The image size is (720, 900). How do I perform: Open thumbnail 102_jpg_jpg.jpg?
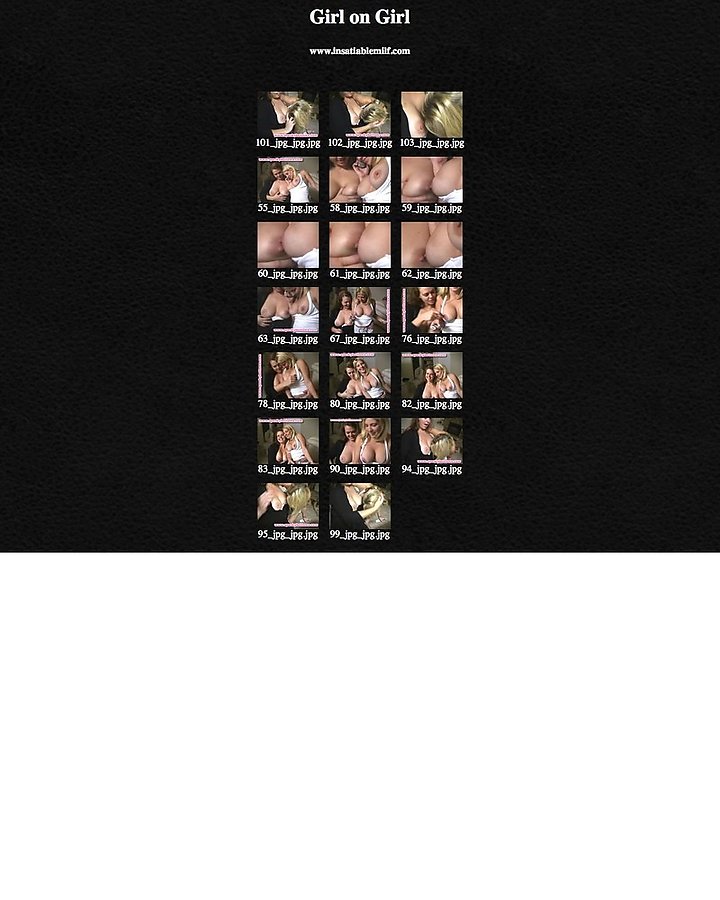(360, 114)
